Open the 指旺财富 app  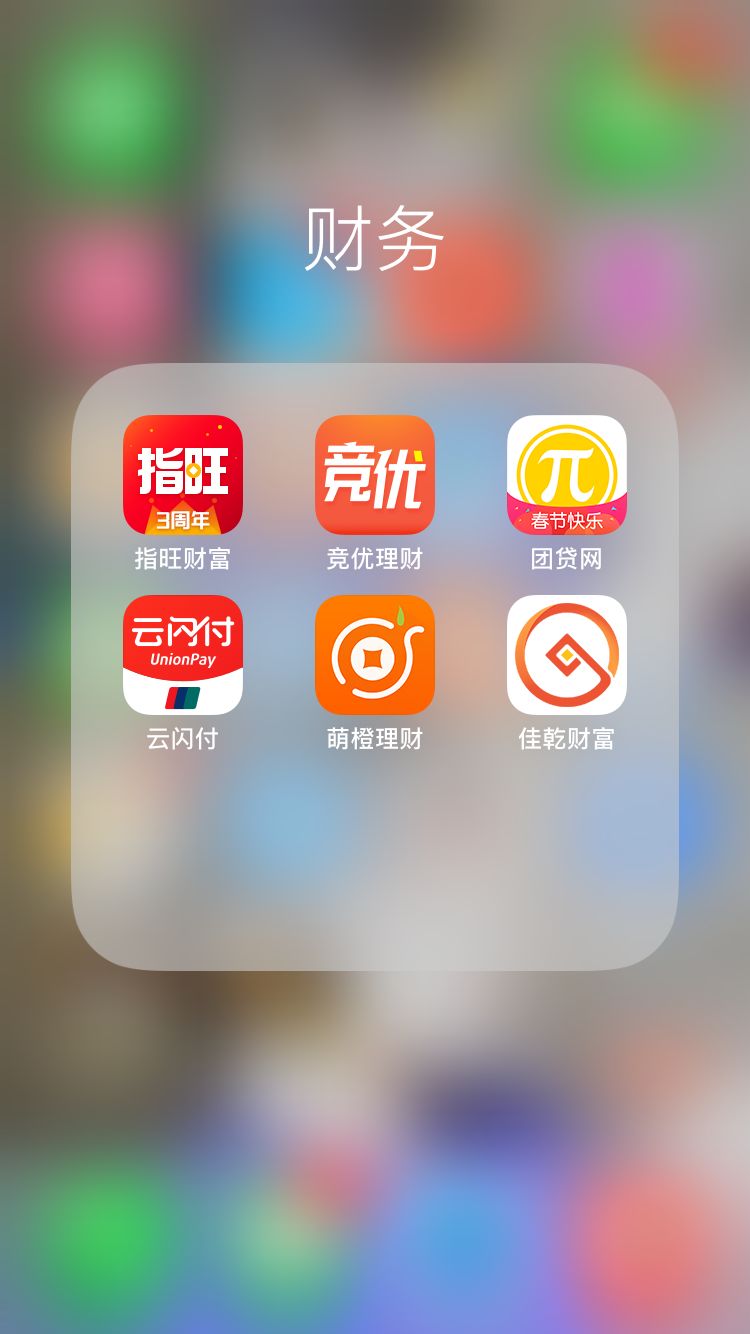pos(183,475)
